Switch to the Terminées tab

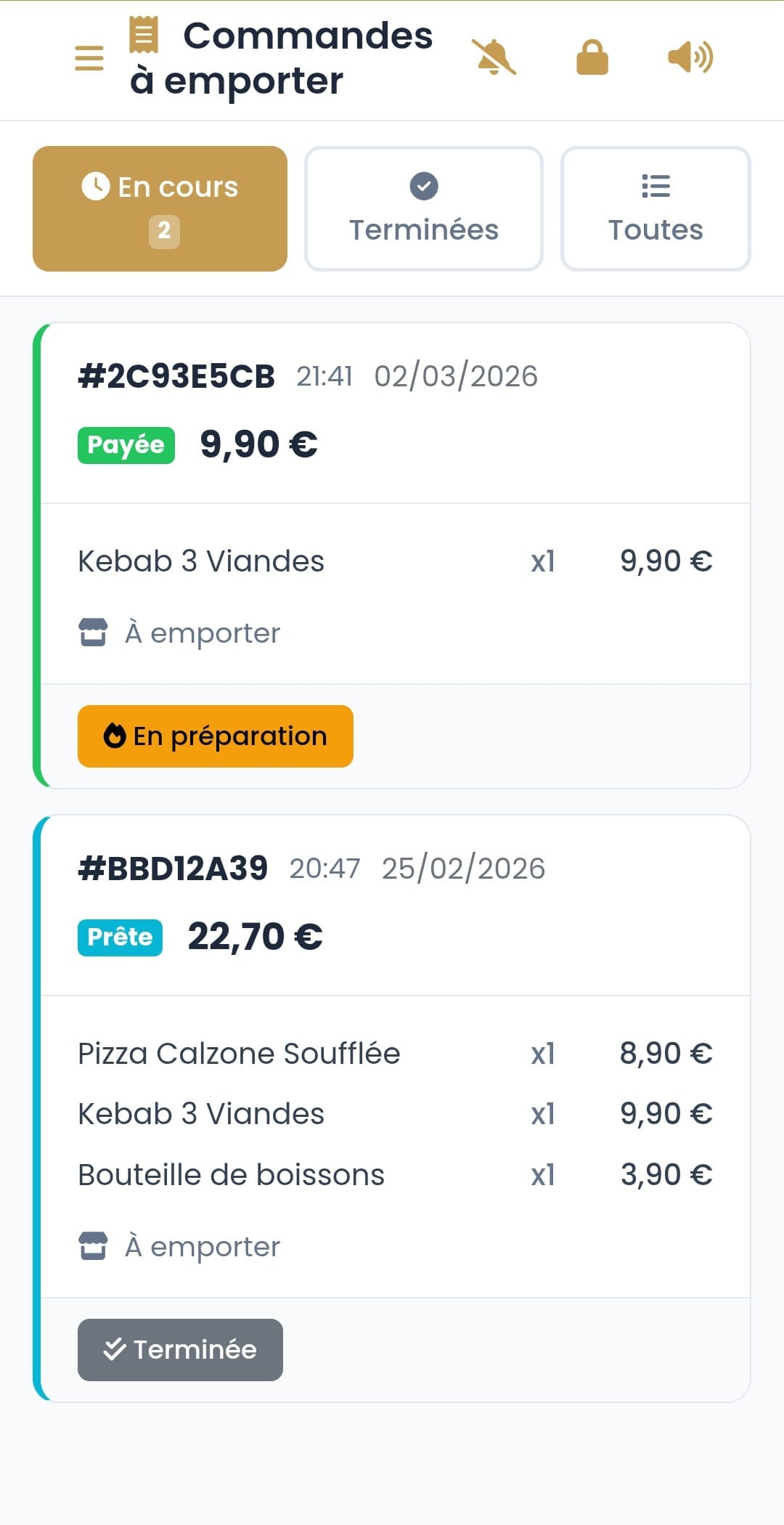[423, 208]
